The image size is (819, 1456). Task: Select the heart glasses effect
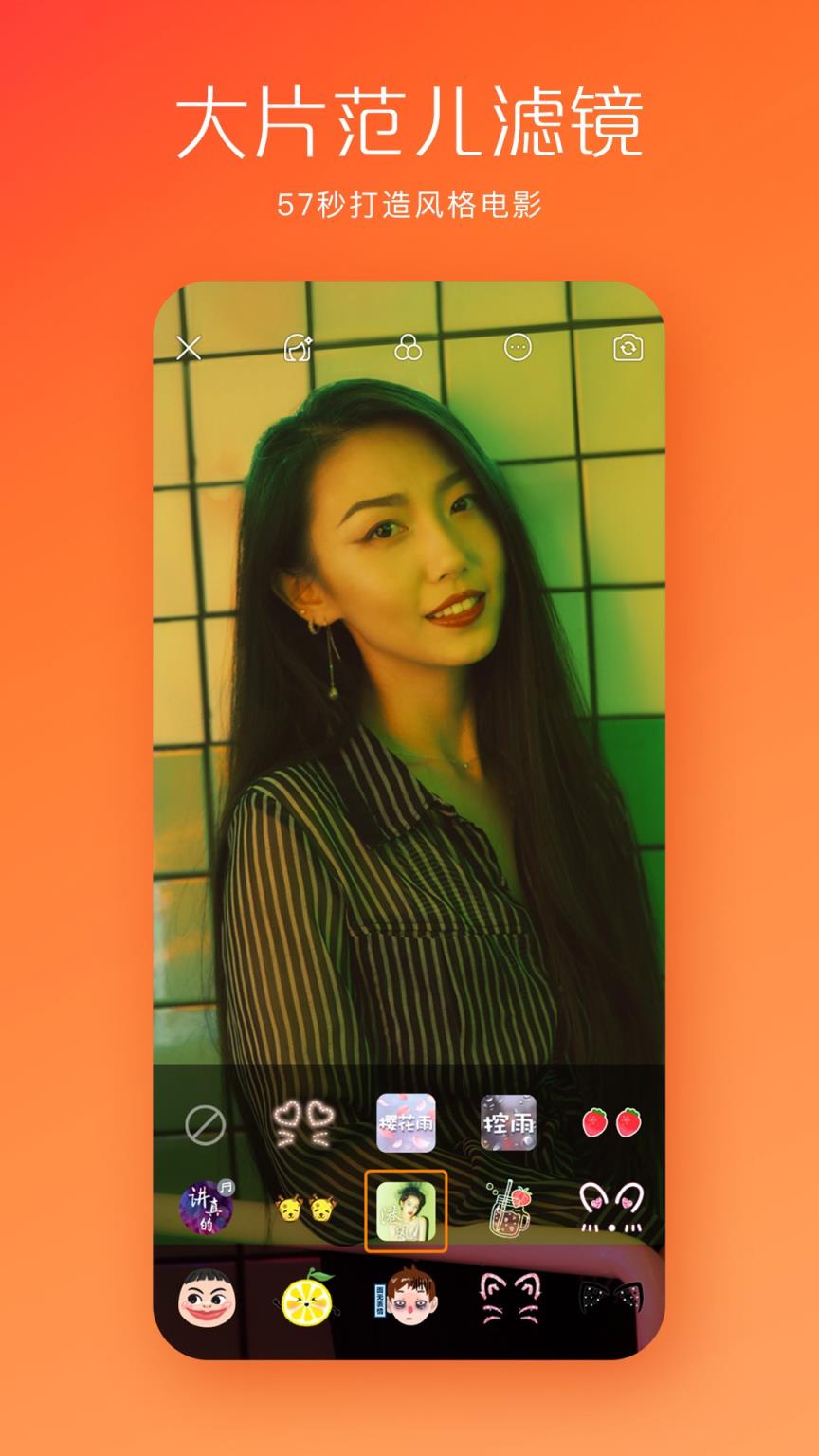(x=306, y=1121)
